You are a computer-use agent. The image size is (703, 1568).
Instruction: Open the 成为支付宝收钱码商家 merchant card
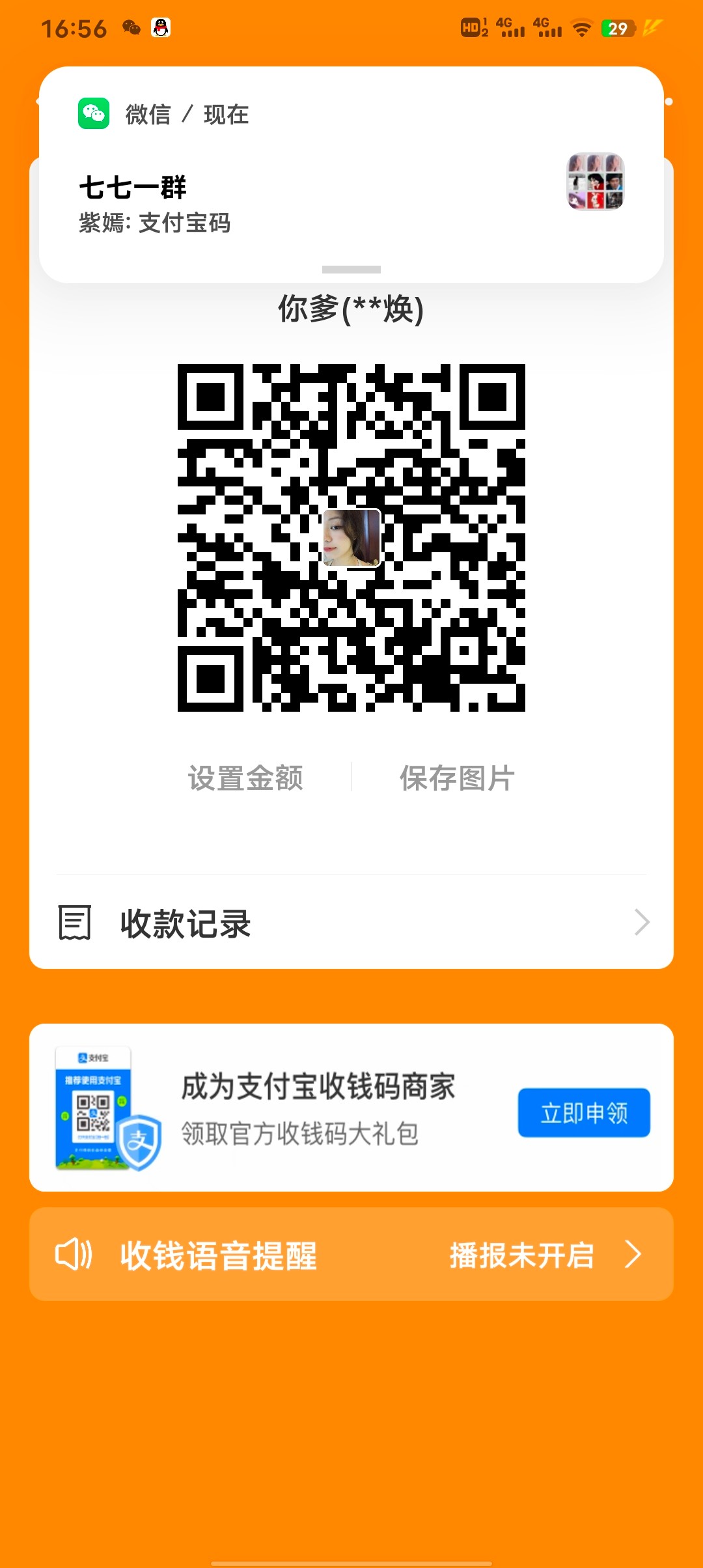click(x=318, y=1107)
